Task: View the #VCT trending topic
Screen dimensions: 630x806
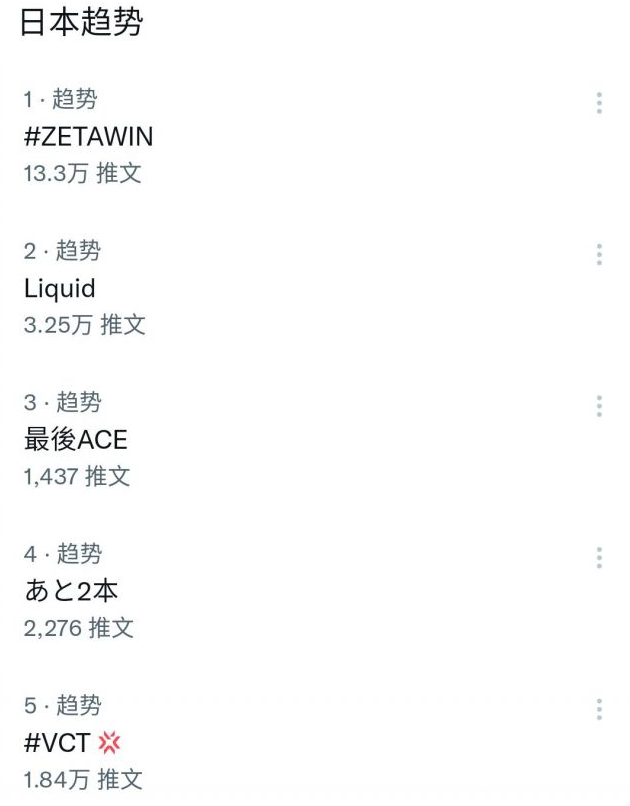Action: 58,742
